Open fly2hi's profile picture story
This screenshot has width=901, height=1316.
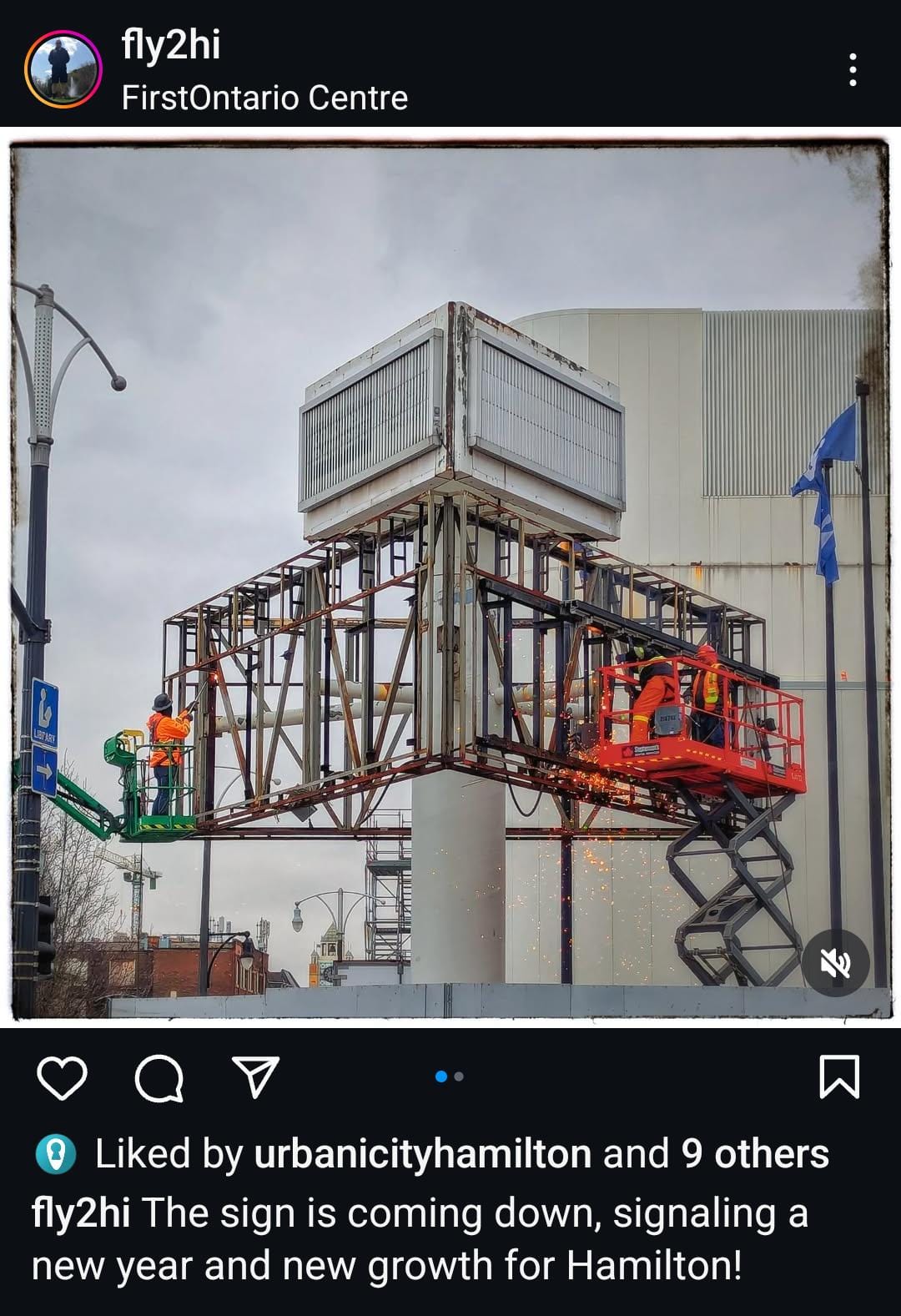tap(63, 68)
